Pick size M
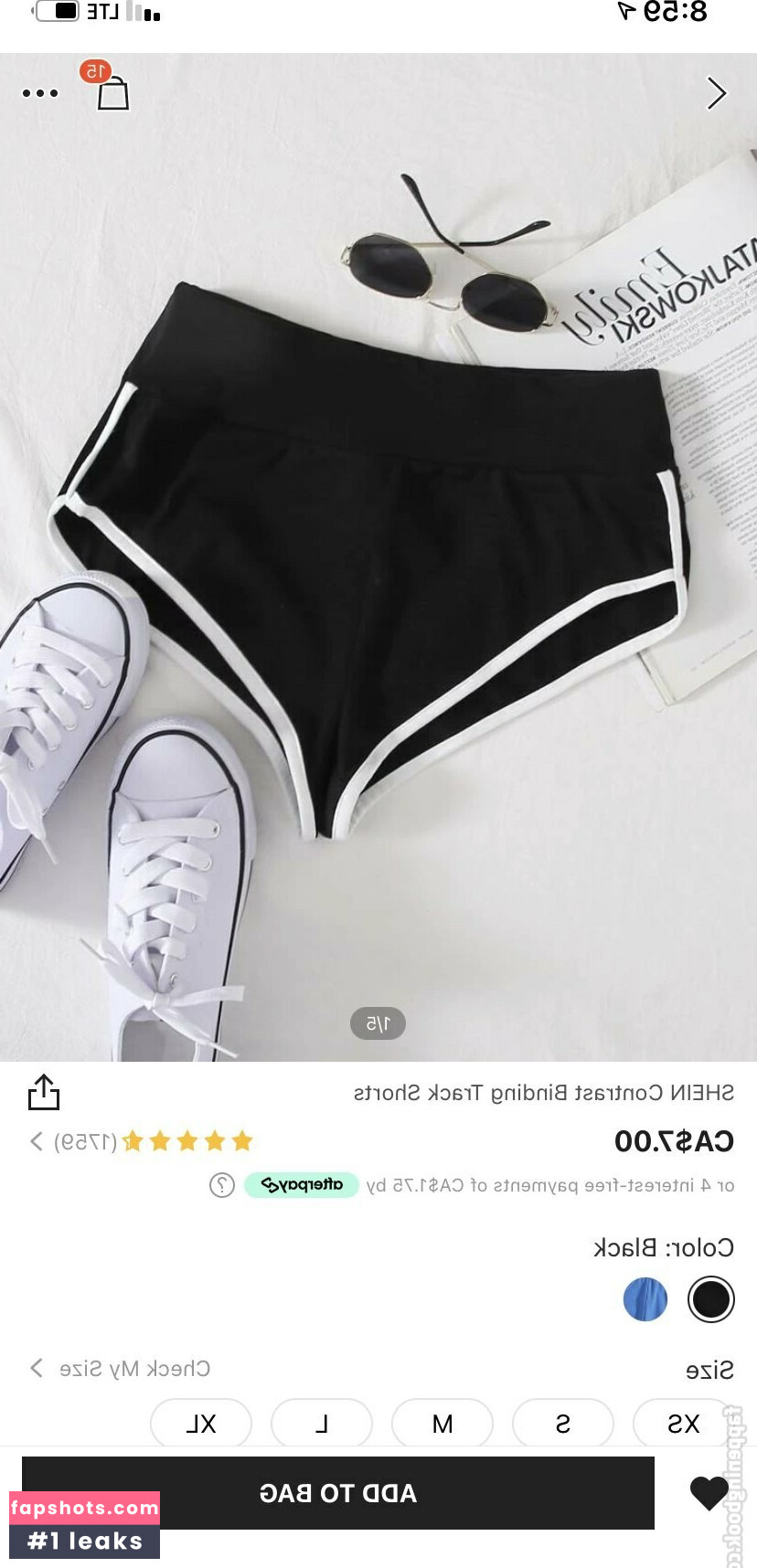 [442, 1424]
